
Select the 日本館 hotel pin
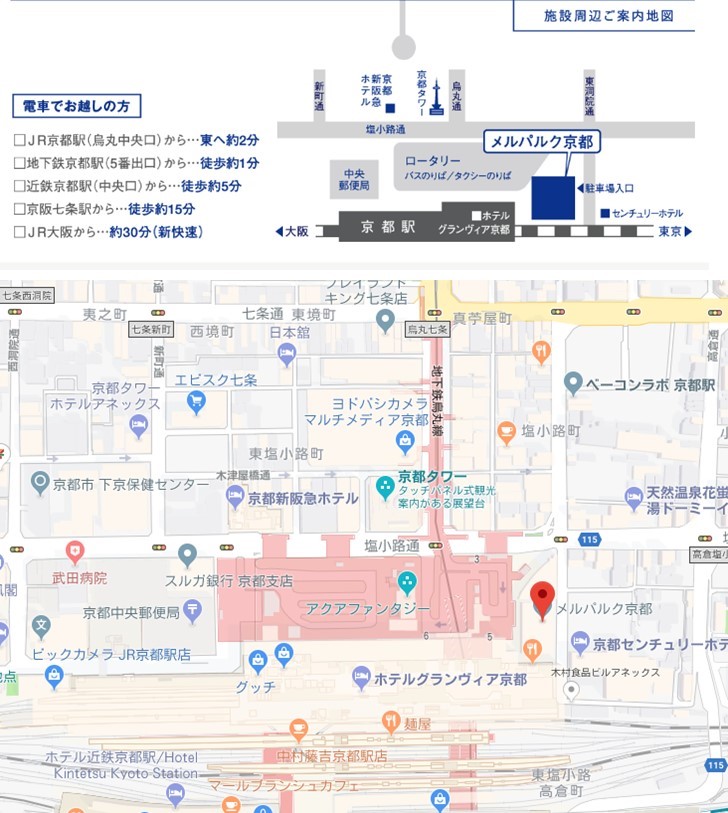pyautogui.click(x=287, y=353)
